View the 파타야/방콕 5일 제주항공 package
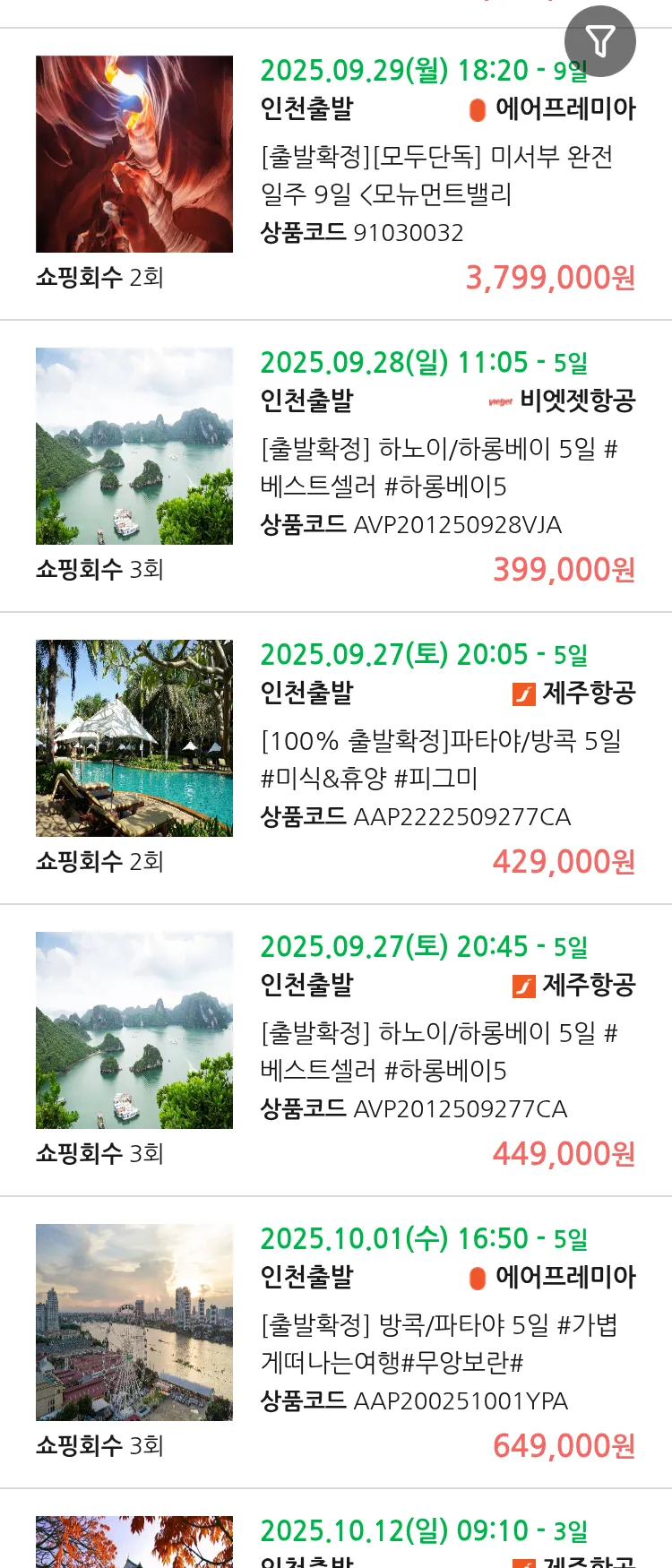Screen dimensions: 672x1568 point(440,759)
